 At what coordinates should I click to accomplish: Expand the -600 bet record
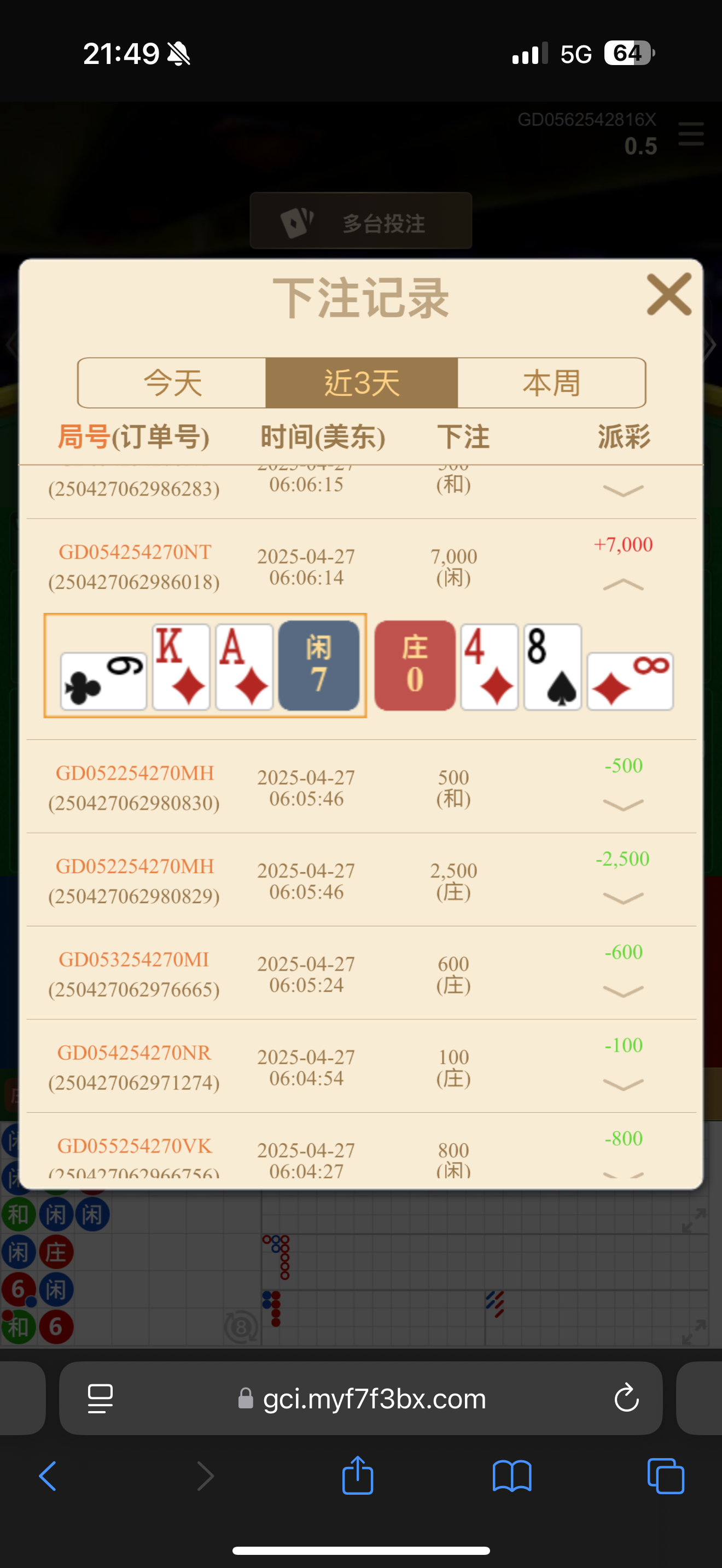623,991
